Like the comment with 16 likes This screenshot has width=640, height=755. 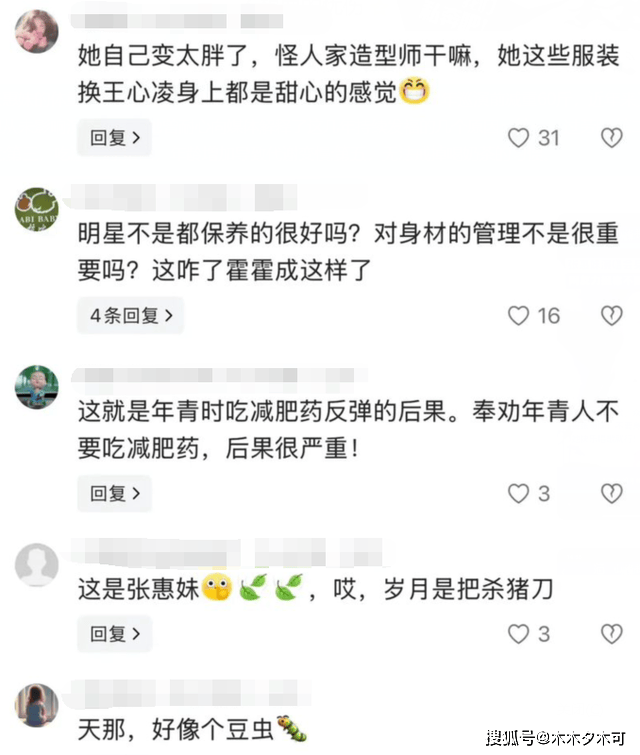(518, 316)
